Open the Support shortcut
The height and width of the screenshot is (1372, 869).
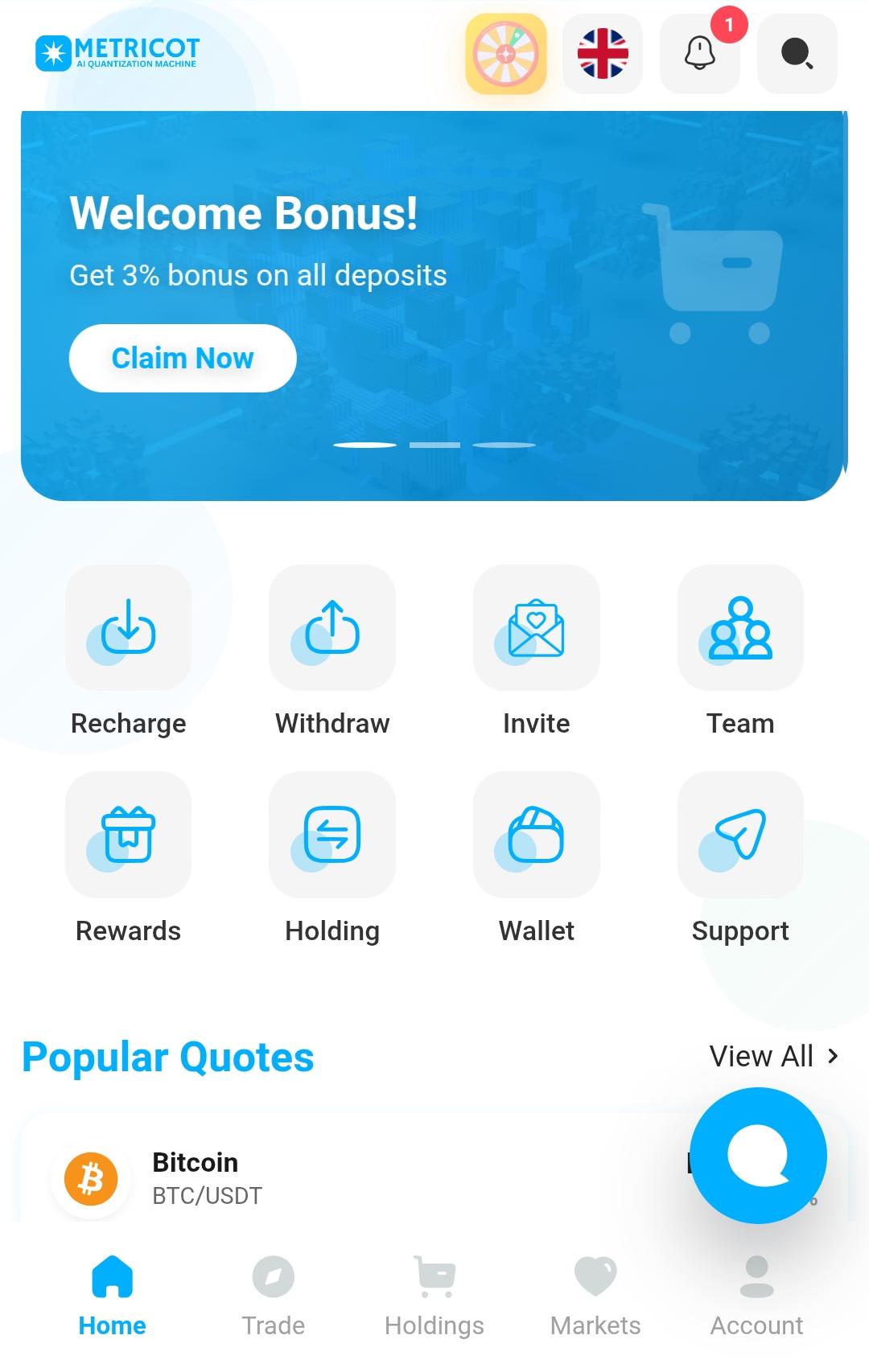(740, 835)
